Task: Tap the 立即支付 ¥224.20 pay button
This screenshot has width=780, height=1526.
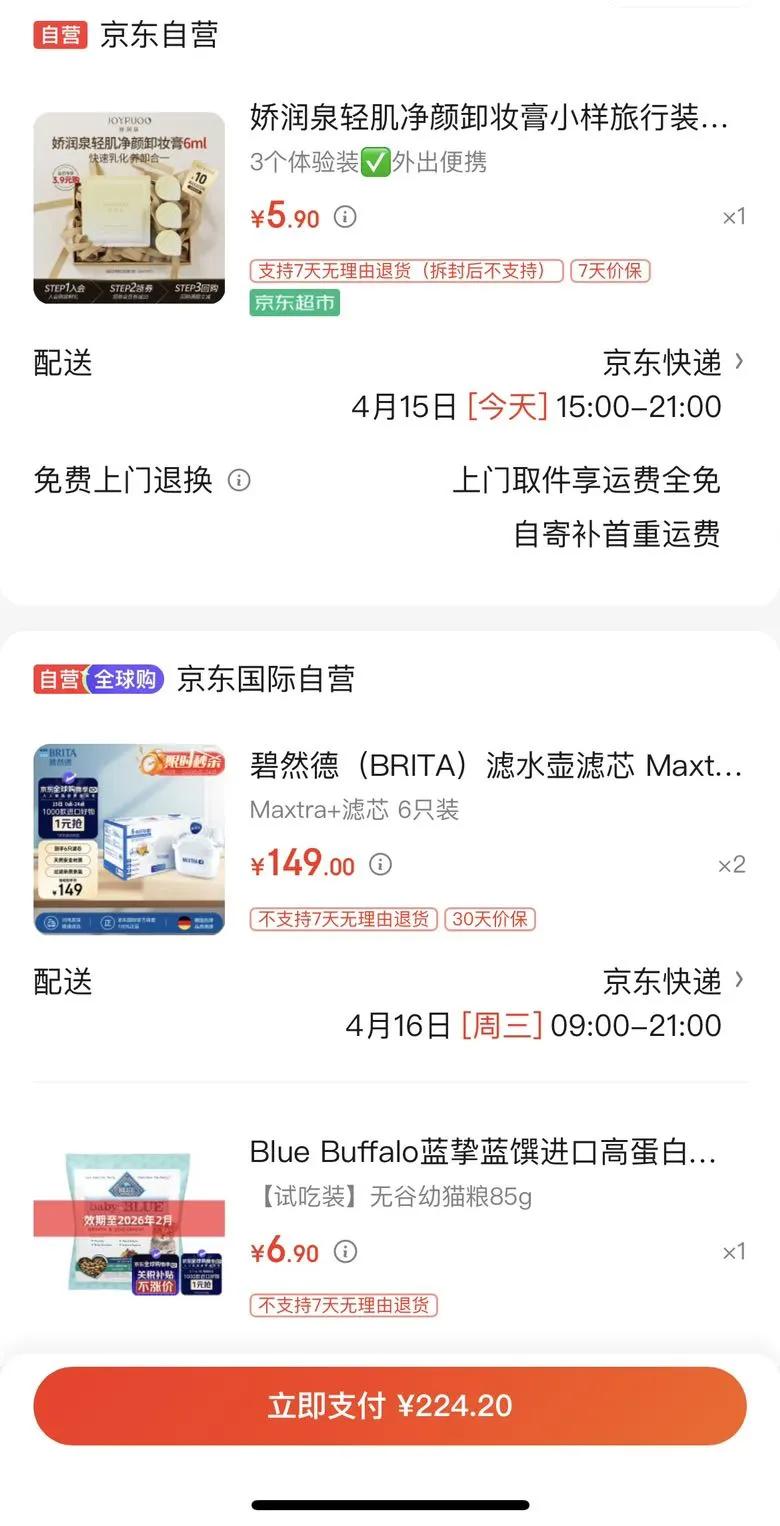Action: point(390,1405)
